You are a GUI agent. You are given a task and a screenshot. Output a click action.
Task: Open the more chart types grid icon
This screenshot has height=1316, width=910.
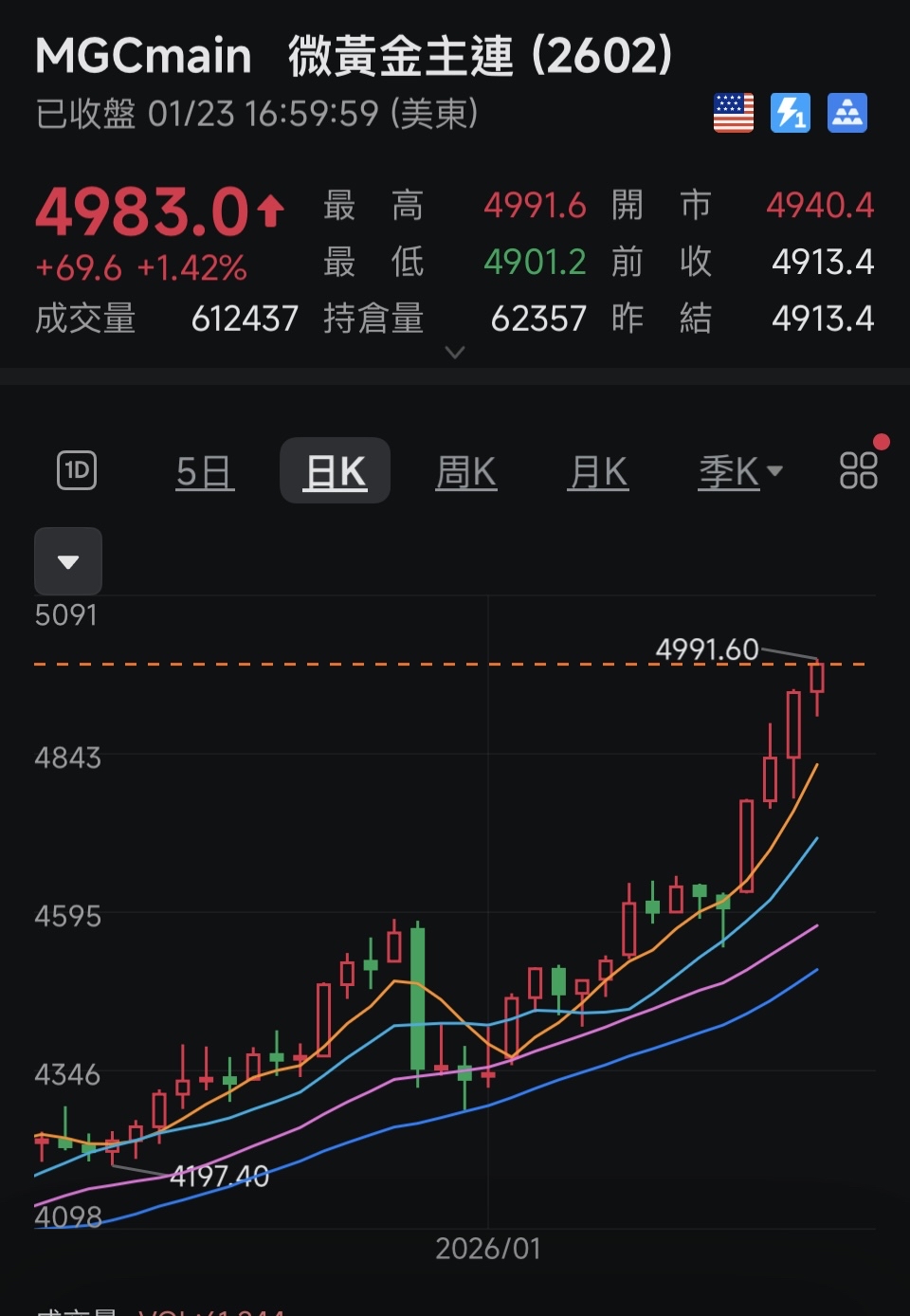coord(859,470)
